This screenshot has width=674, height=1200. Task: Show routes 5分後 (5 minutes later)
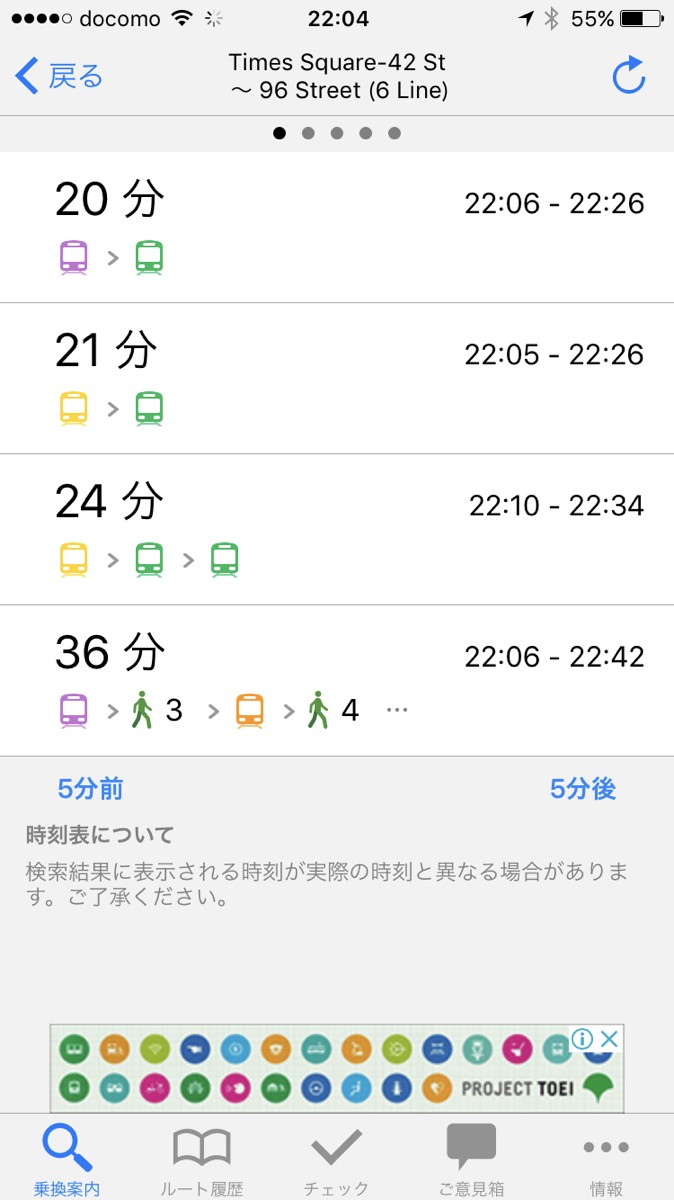point(582,789)
